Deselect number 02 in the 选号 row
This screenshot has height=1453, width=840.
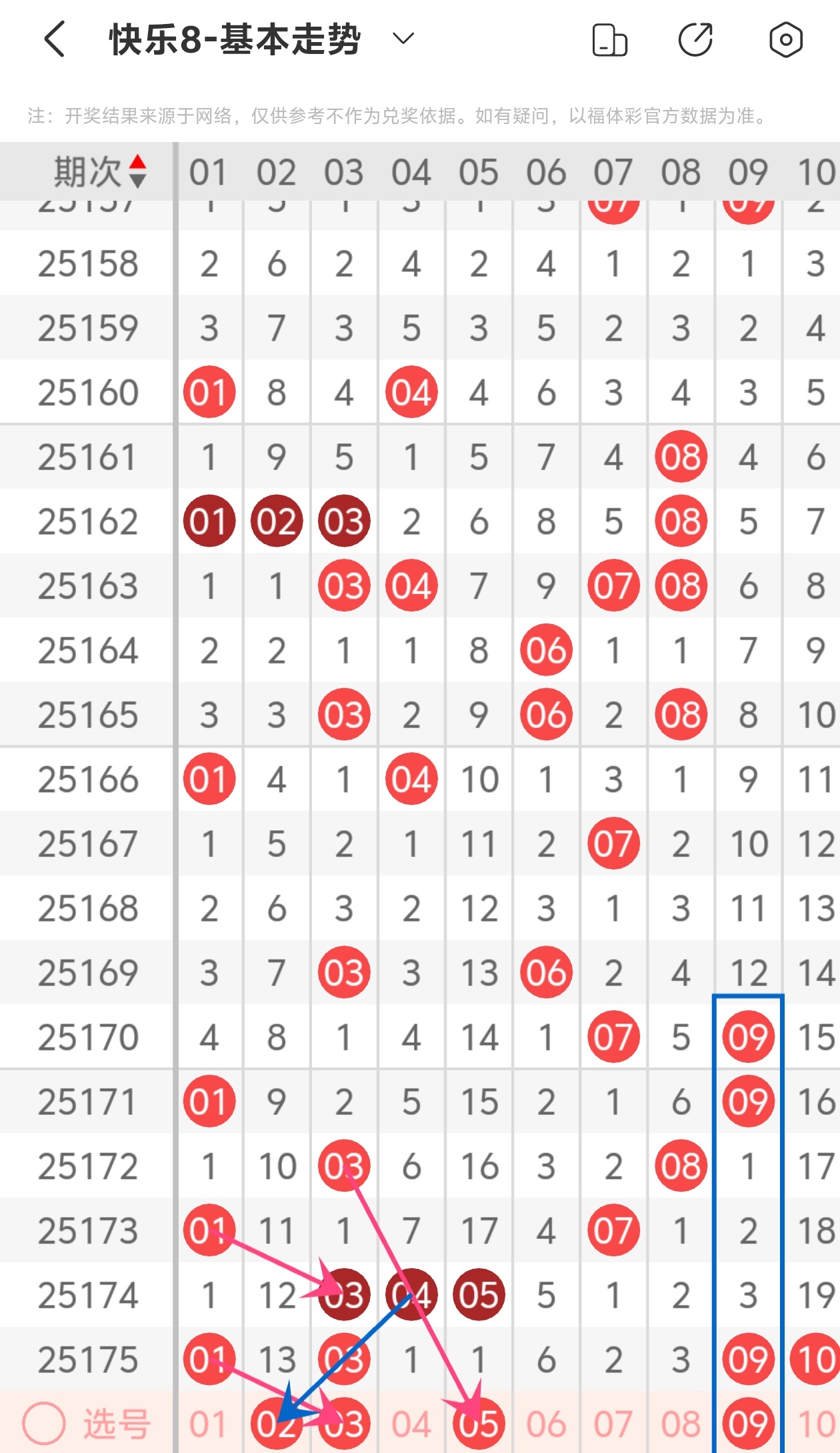coord(277,1424)
